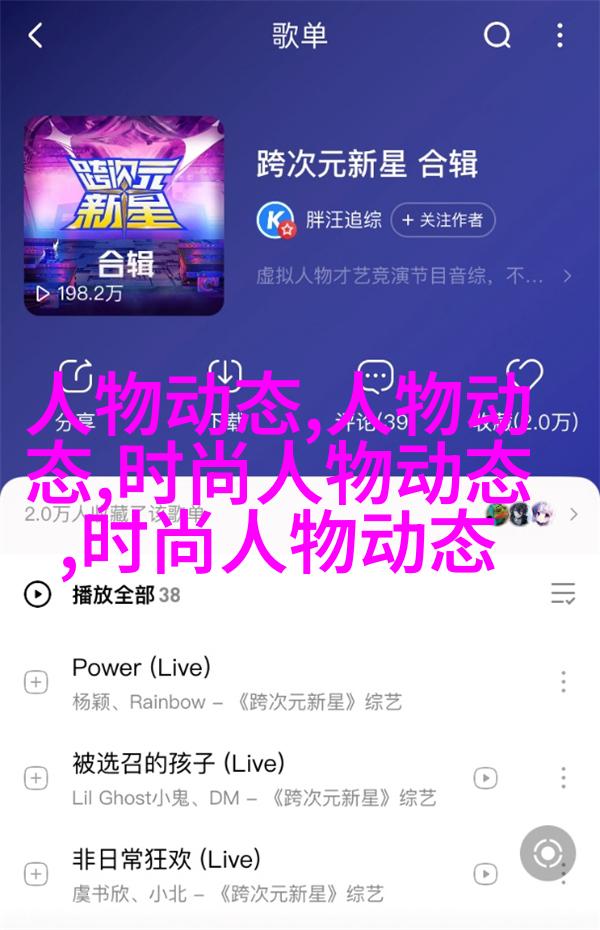Add Power (Live) to the queue
This screenshot has width=600, height=930.
pos(36,683)
